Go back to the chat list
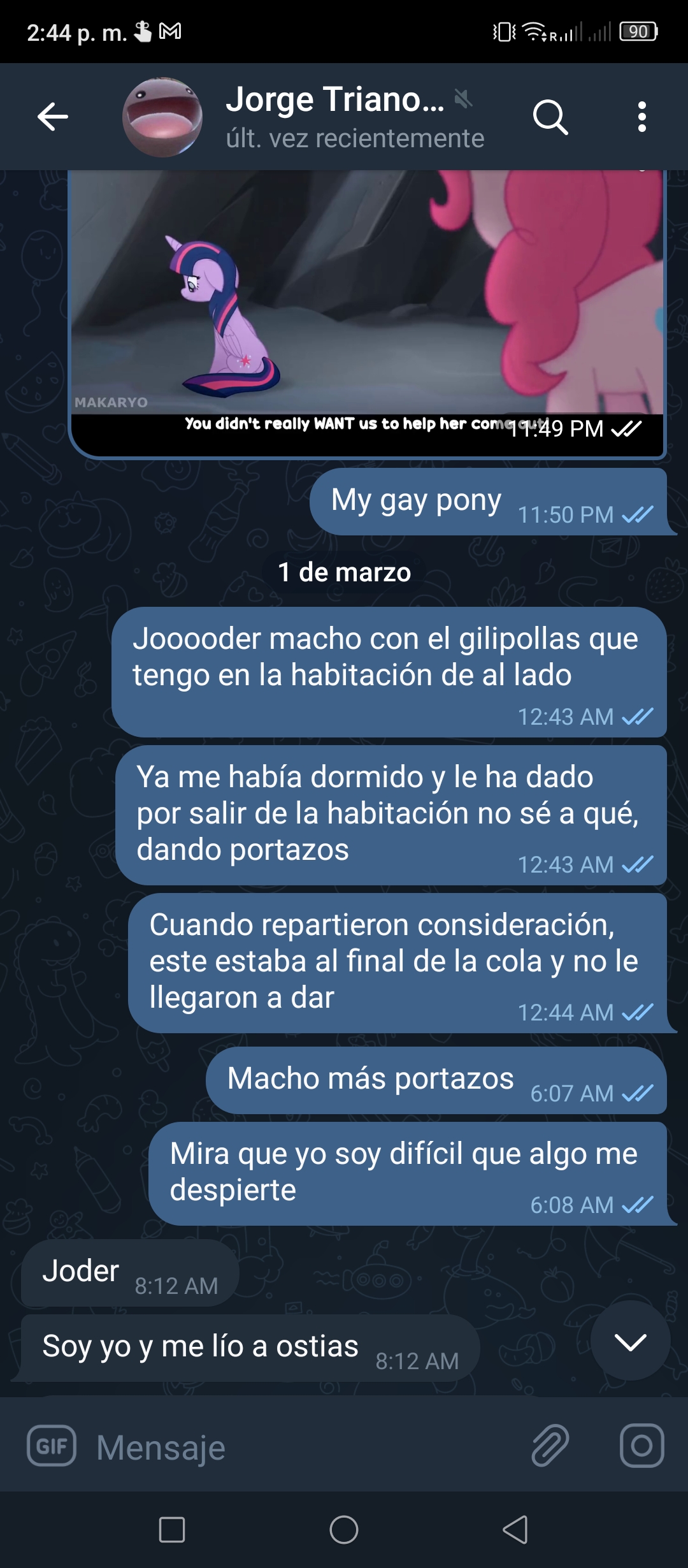This screenshot has width=688, height=1568. pyautogui.click(x=52, y=117)
